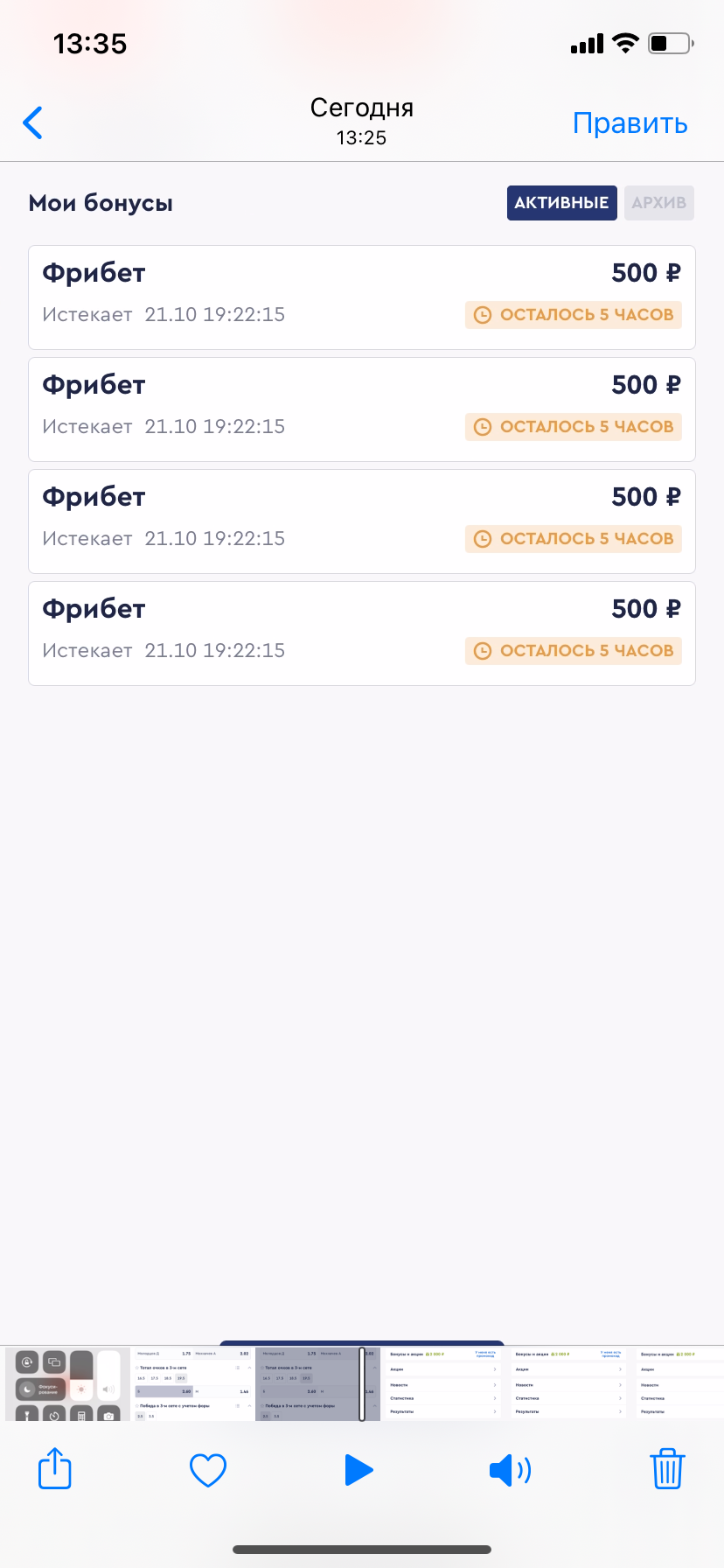
Task: Play the video
Action: pyautogui.click(x=359, y=1470)
